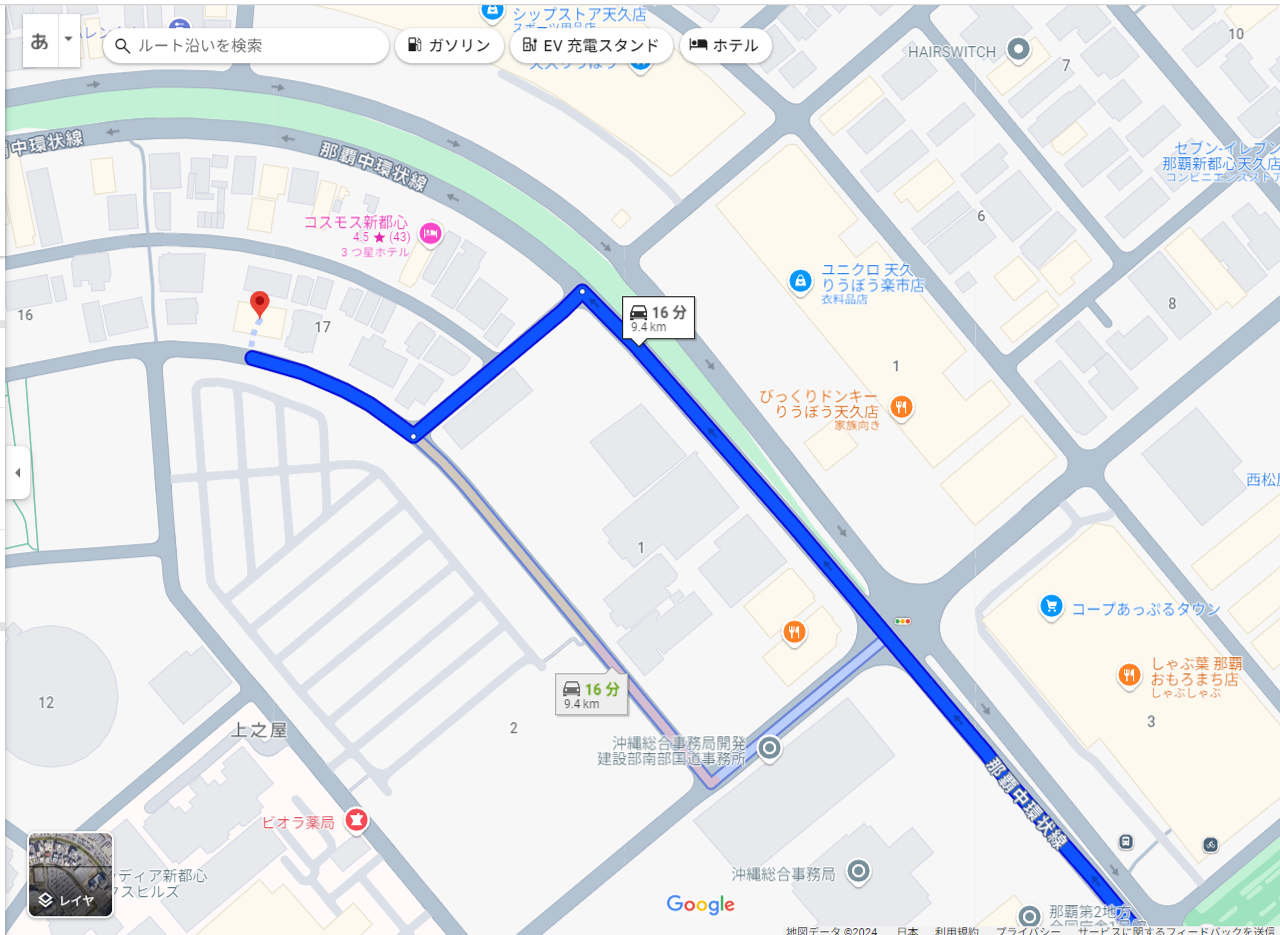Viewport: 1280px width, 935px height.
Task: Open しゃぶ葉 那覇おもろまち店 restaurant marker
Action: [1128, 675]
